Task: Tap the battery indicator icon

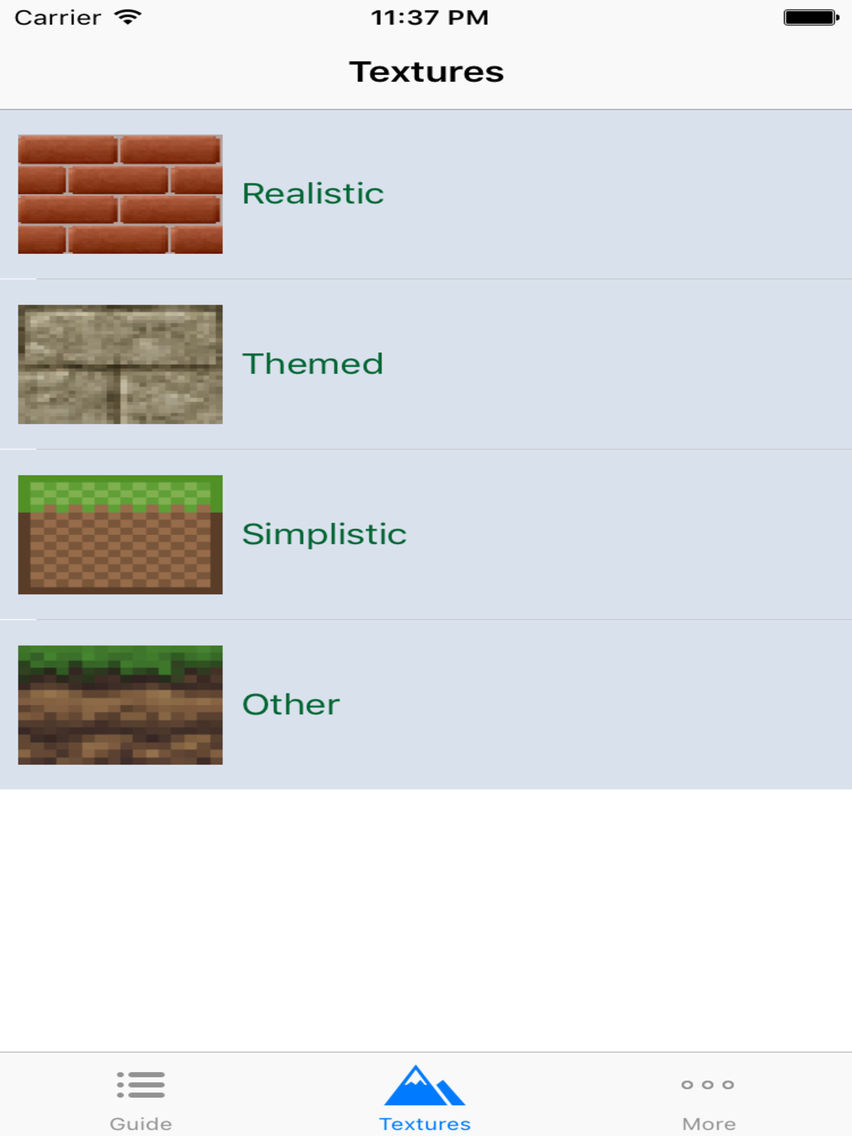Action: (x=810, y=16)
